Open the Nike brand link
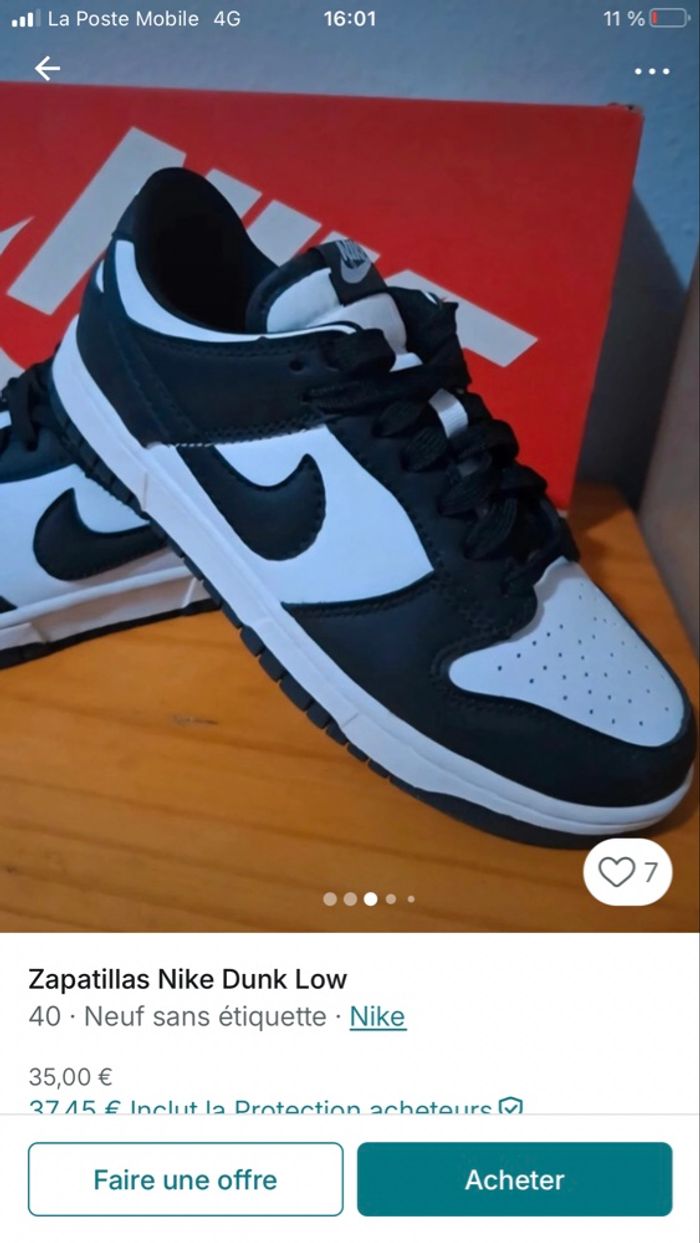This screenshot has height=1243, width=700. [377, 1017]
